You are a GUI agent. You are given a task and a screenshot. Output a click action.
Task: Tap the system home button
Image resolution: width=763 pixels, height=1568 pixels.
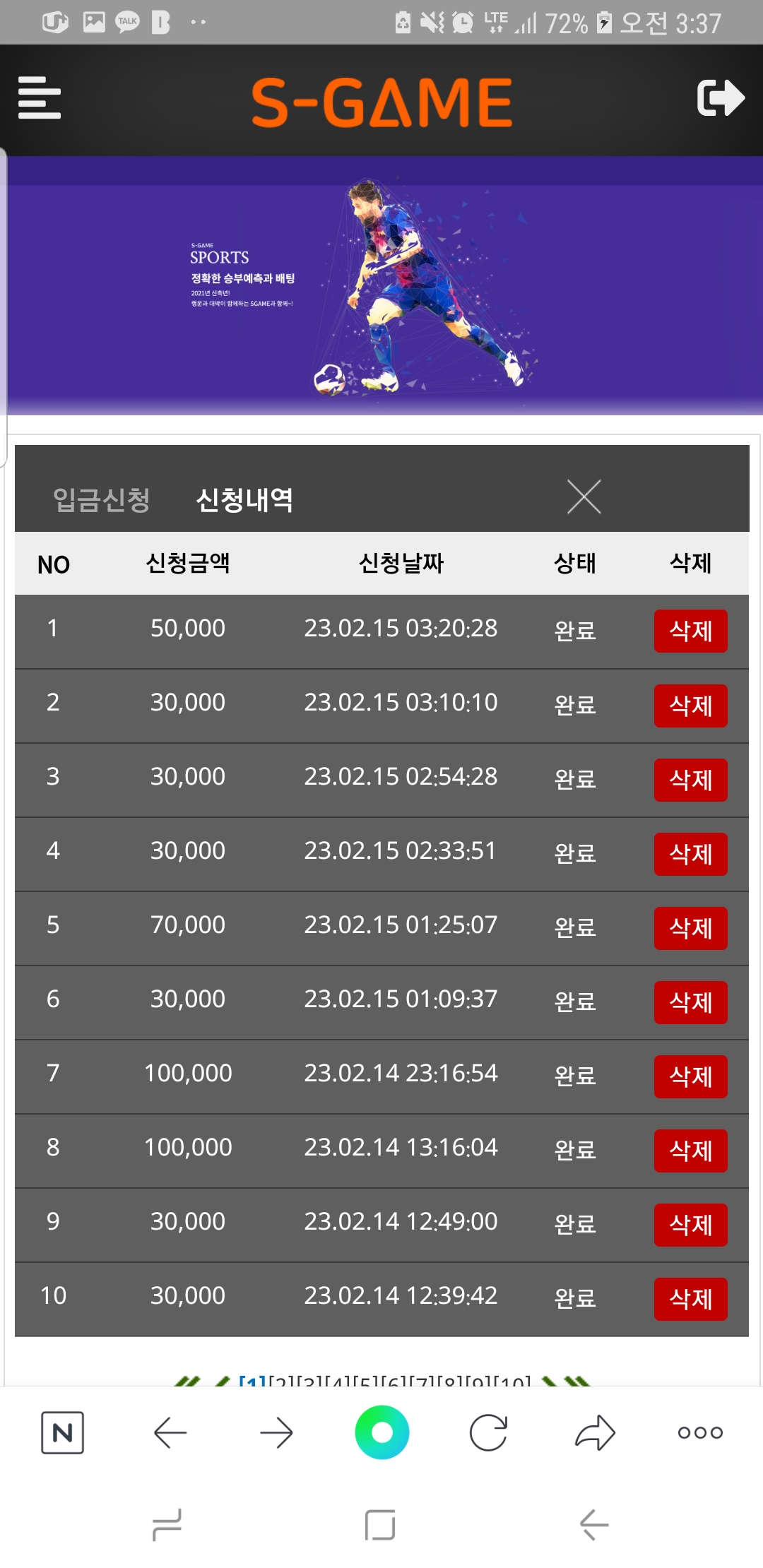pos(380,1525)
